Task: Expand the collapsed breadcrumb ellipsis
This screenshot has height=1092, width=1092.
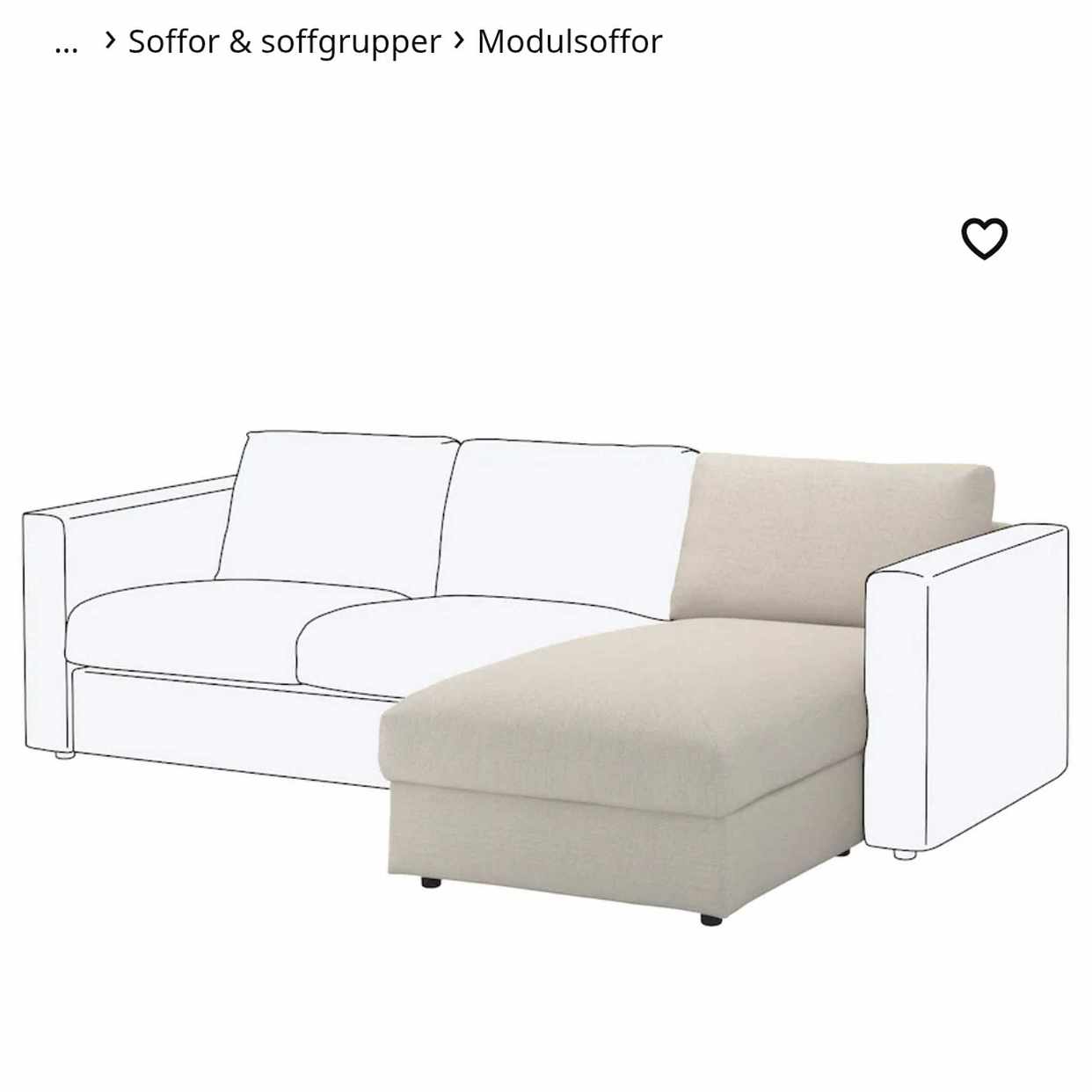Action: (66, 43)
